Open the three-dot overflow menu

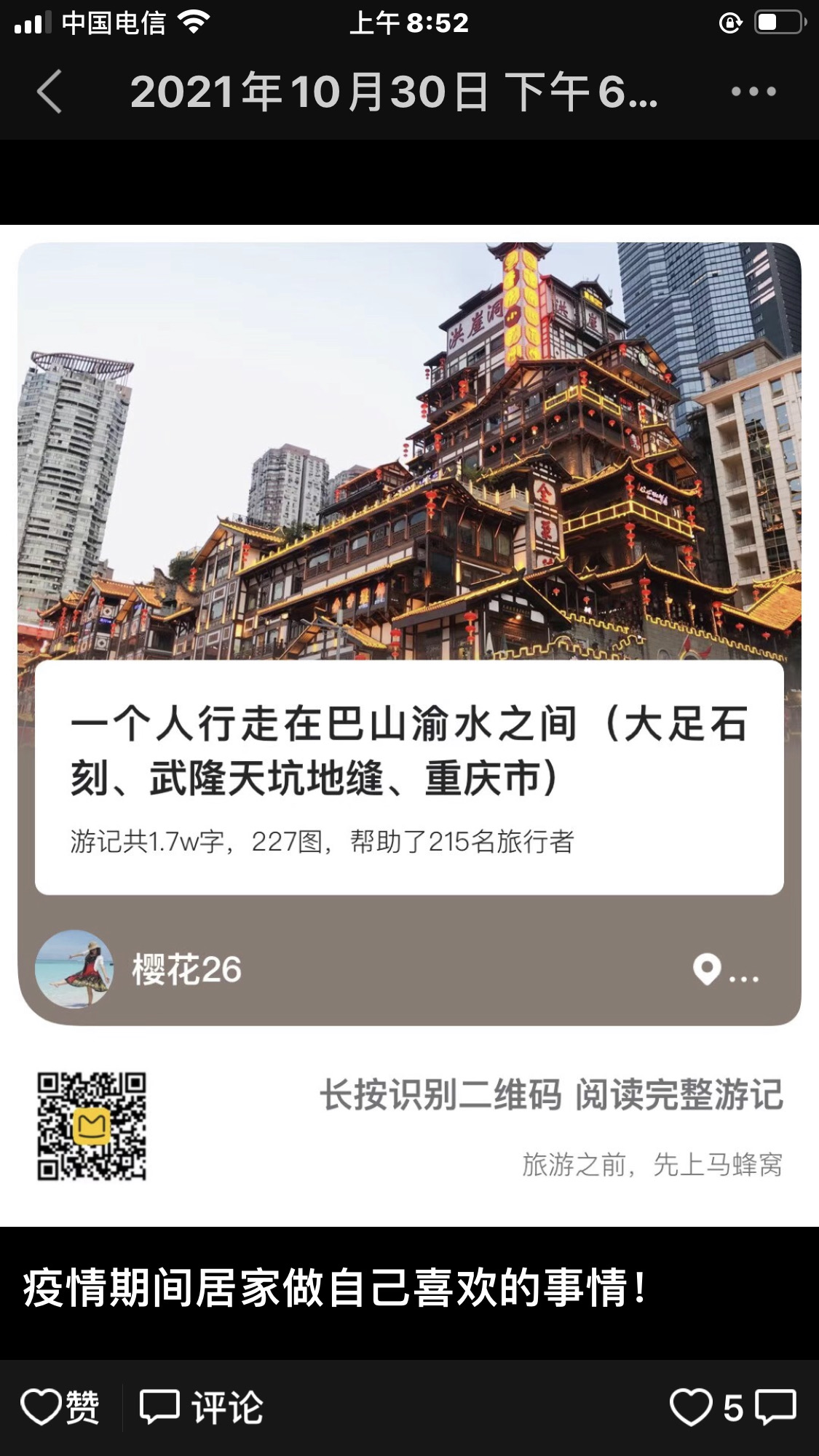[753, 92]
